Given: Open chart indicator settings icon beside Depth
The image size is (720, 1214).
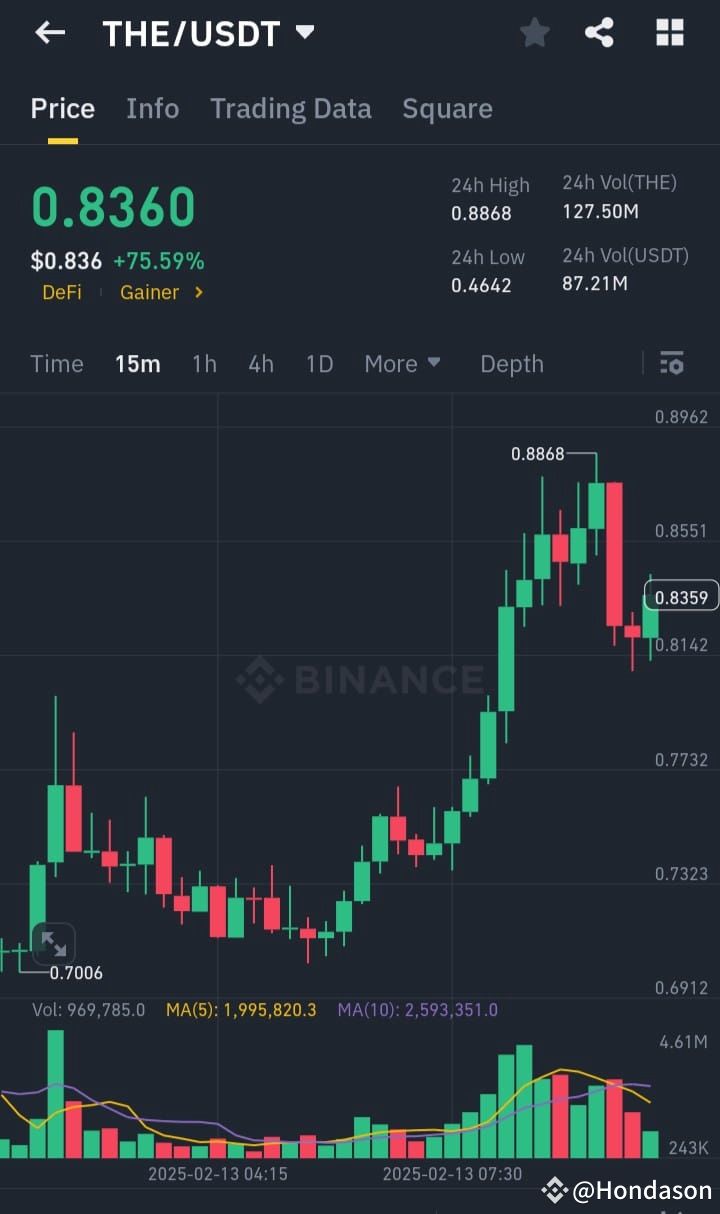Looking at the screenshot, I should click(671, 364).
